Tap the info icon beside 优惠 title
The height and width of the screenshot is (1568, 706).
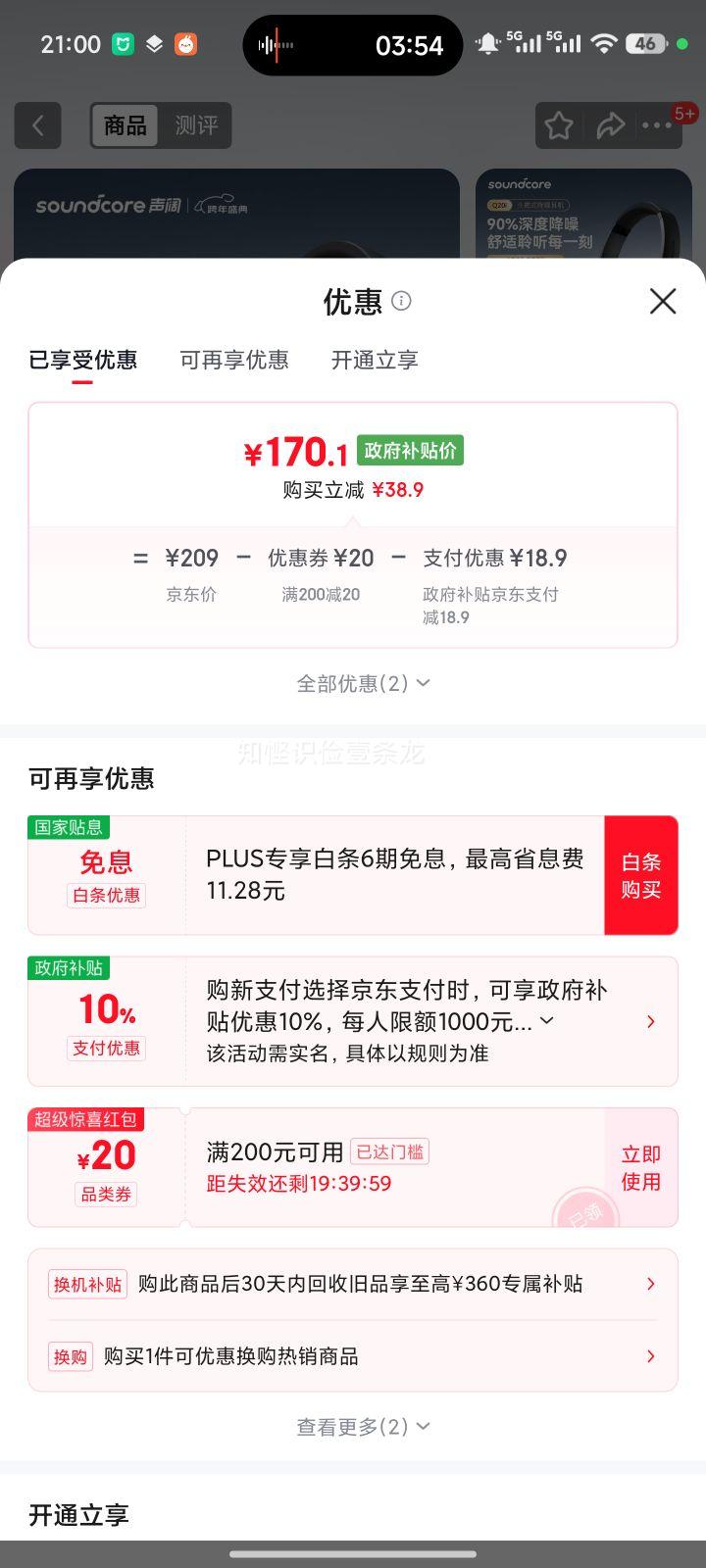[401, 303]
